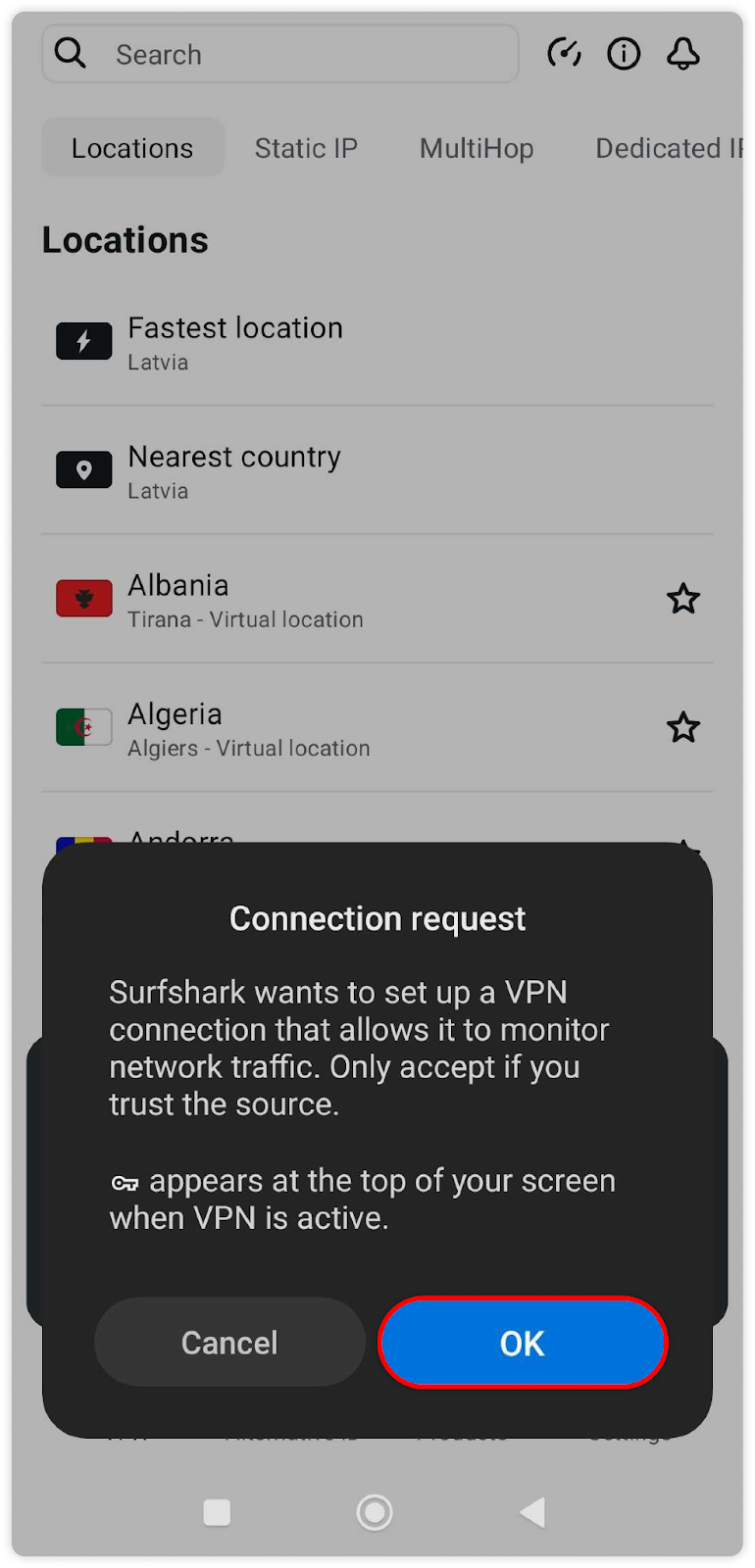Screen dimensions: 755x1568
Task: Tap the Search field
Action: click(294, 55)
